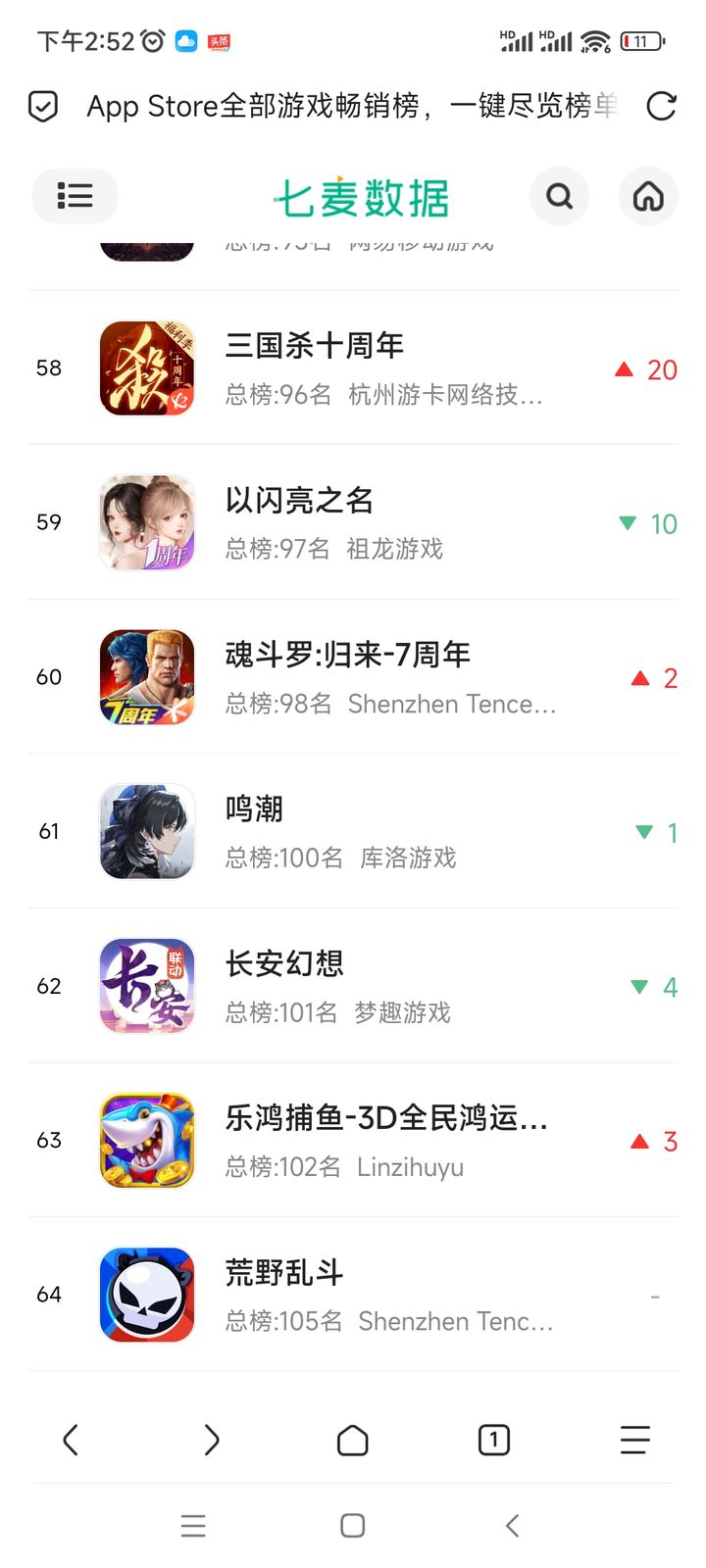Open 三国杀十周年 game entry
The width and height of the screenshot is (706, 1568).
(x=314, y=368)
